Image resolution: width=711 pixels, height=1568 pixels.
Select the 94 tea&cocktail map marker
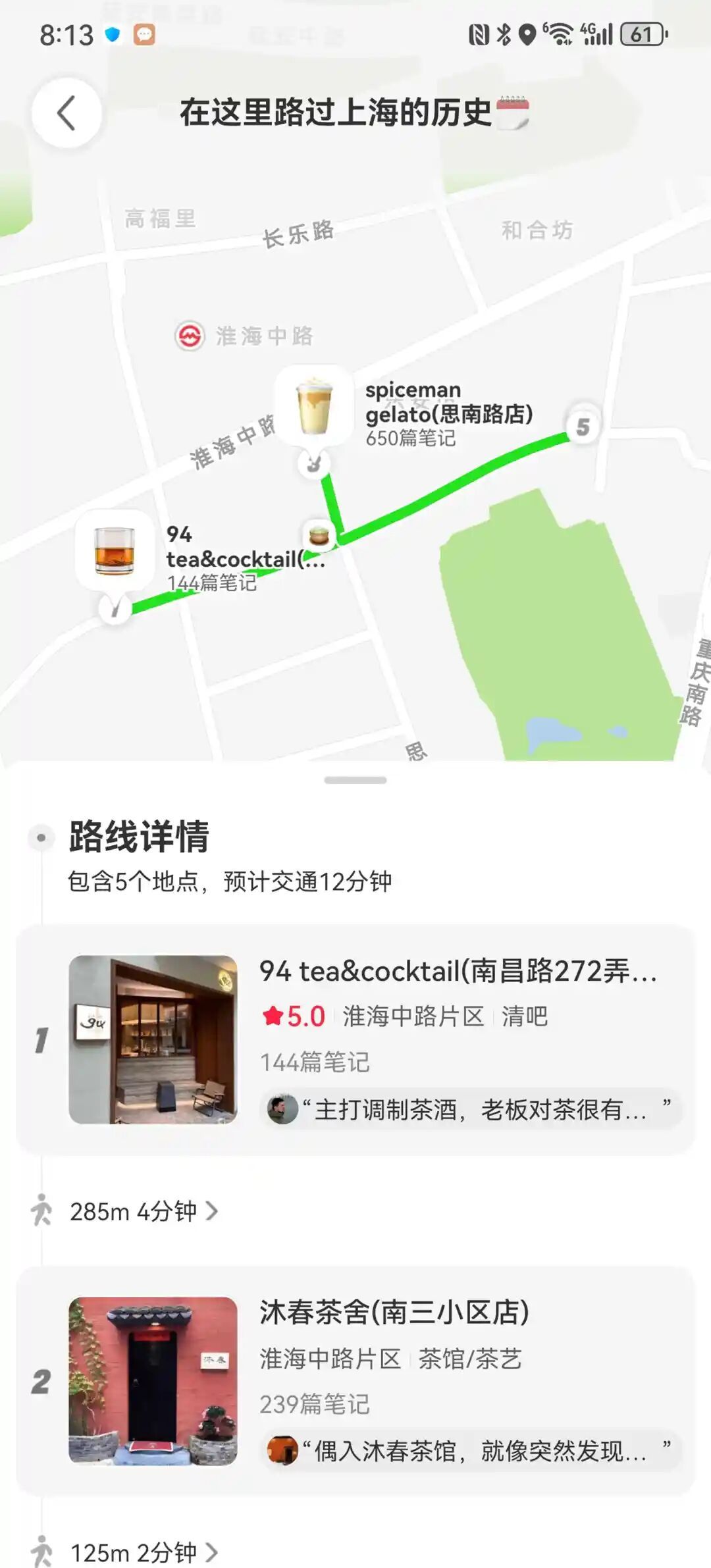pos(115,552)
